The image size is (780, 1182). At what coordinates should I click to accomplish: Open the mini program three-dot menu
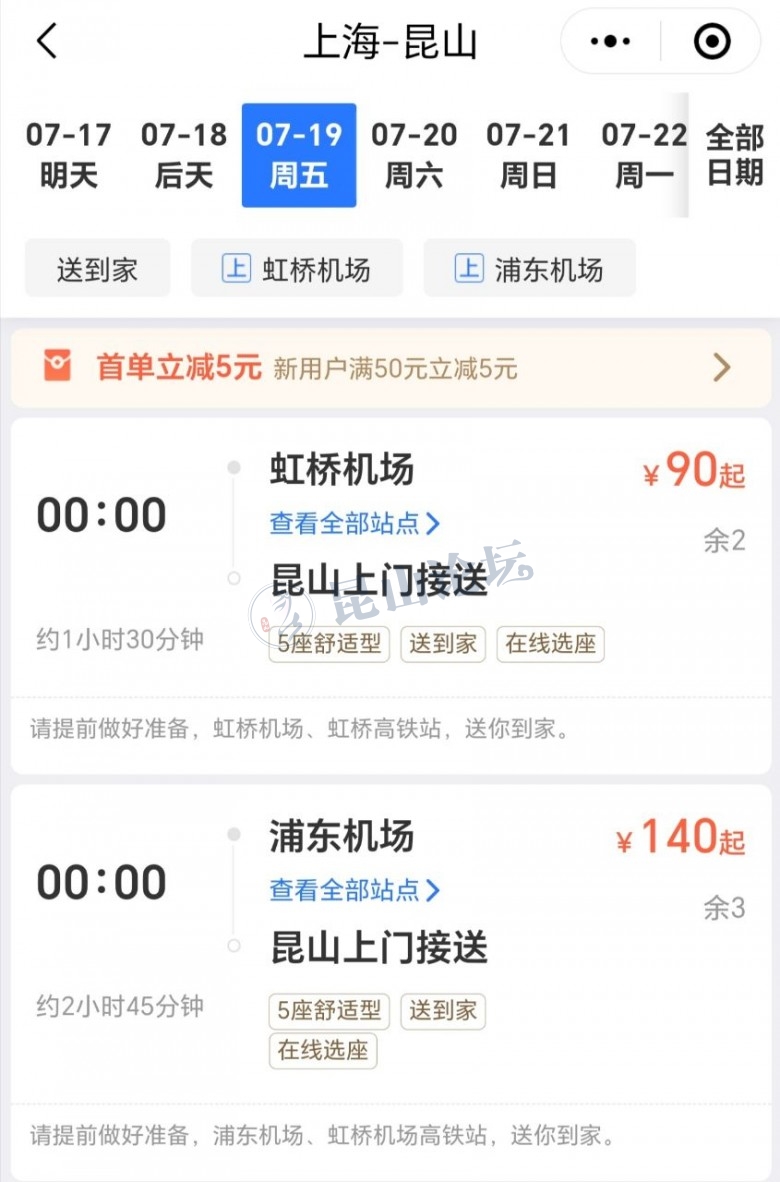coord(610,42)
